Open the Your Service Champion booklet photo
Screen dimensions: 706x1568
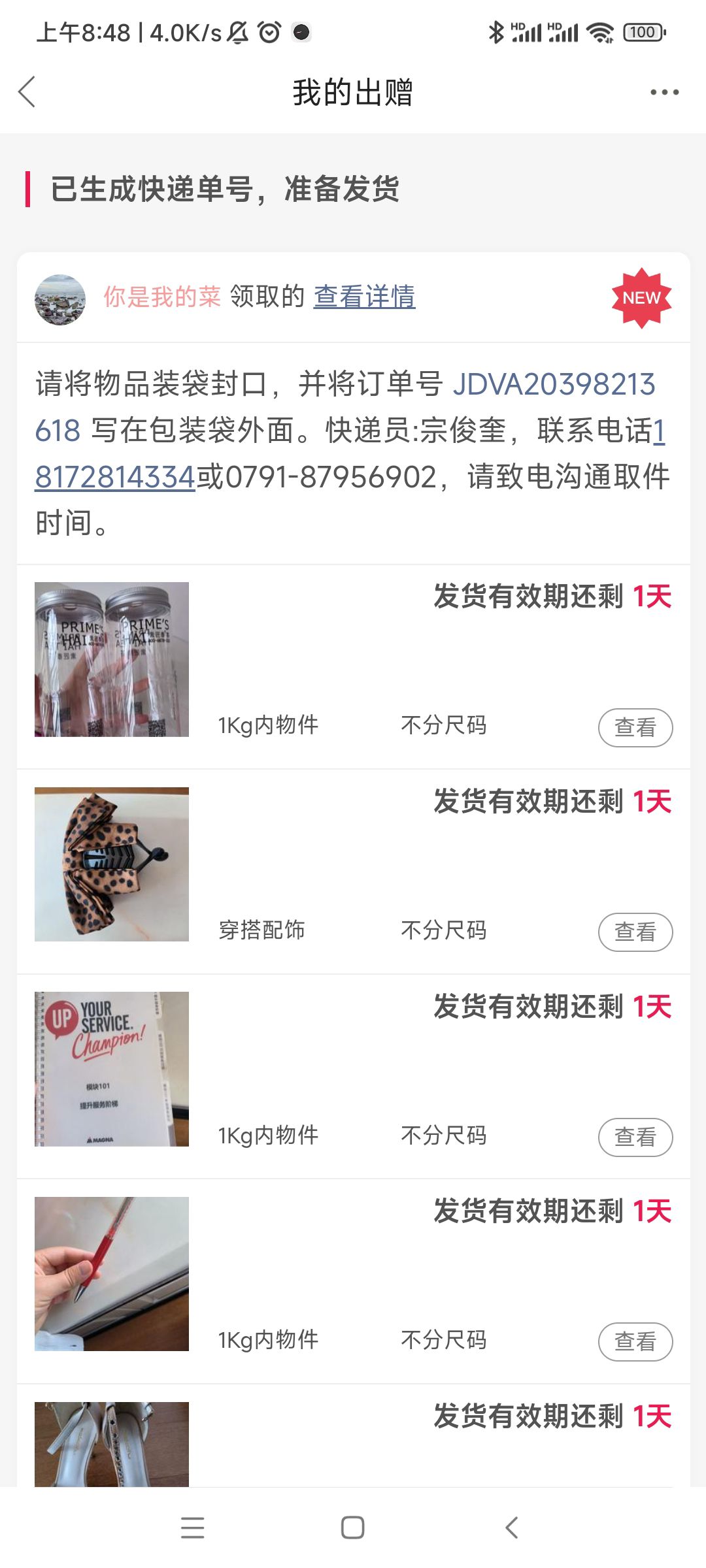point(112,1070)
